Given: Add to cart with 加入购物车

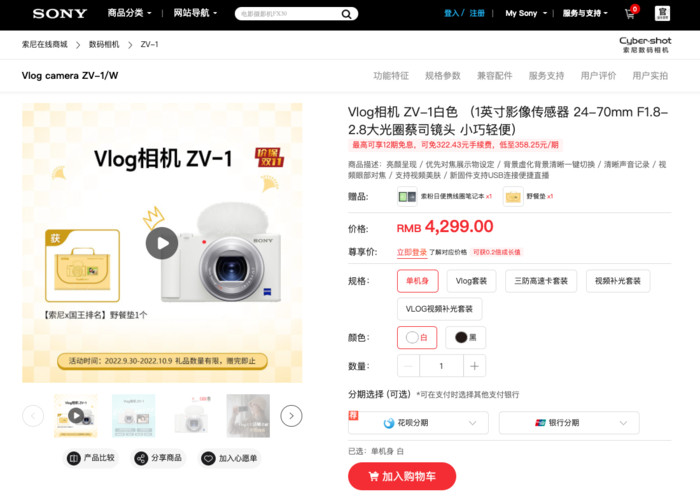Looking at the screenshot, I should (401, 477).
